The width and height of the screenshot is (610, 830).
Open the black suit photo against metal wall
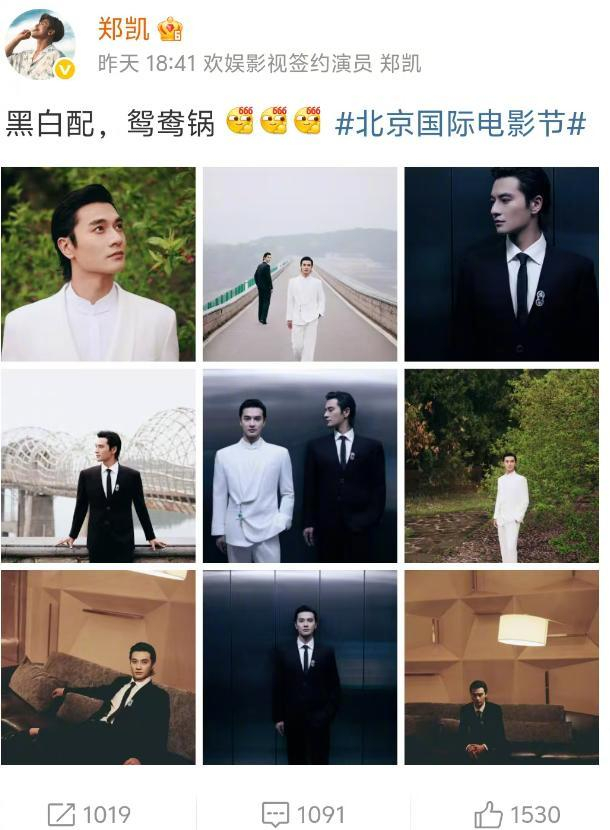pyautogui.click(x=300, y=667)
